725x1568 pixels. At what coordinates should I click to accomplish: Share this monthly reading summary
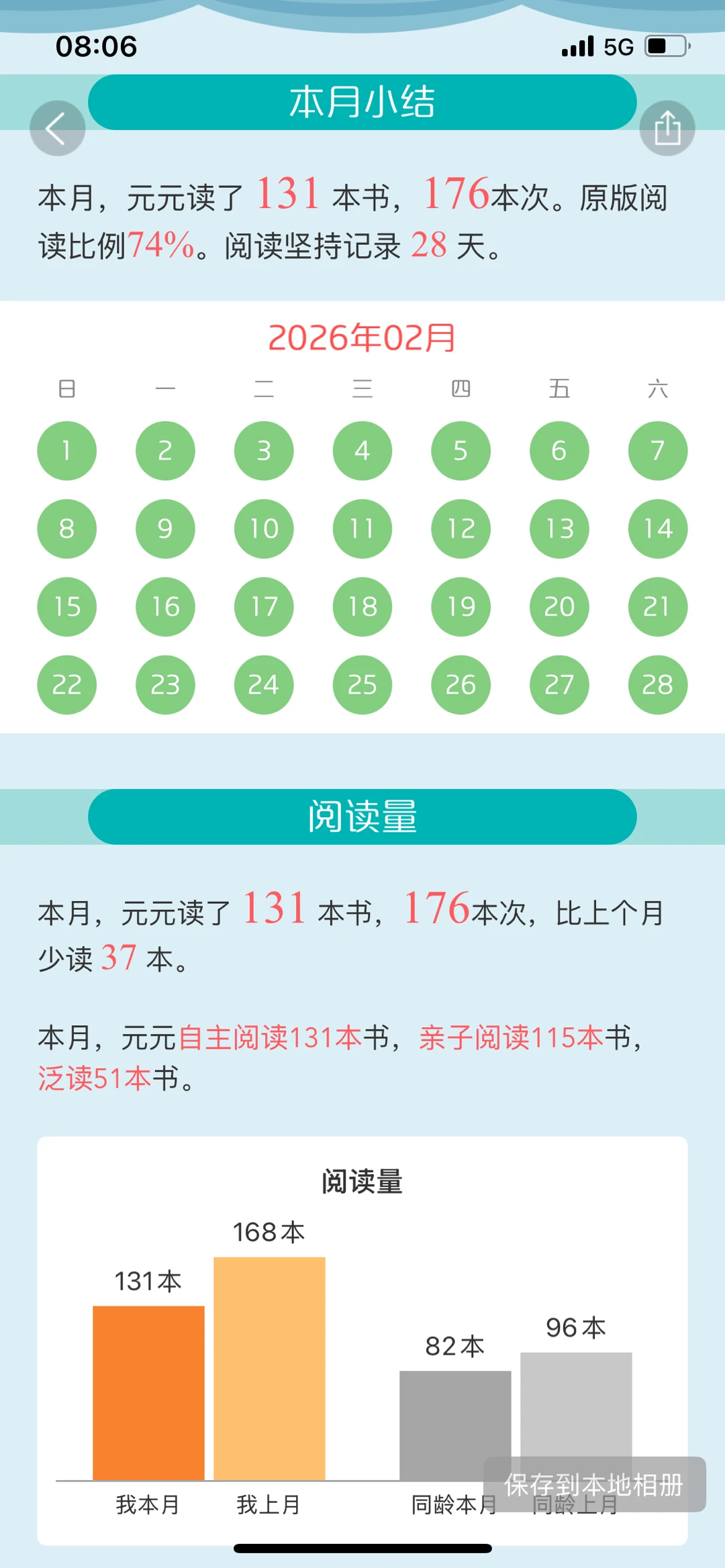point(667,128)
